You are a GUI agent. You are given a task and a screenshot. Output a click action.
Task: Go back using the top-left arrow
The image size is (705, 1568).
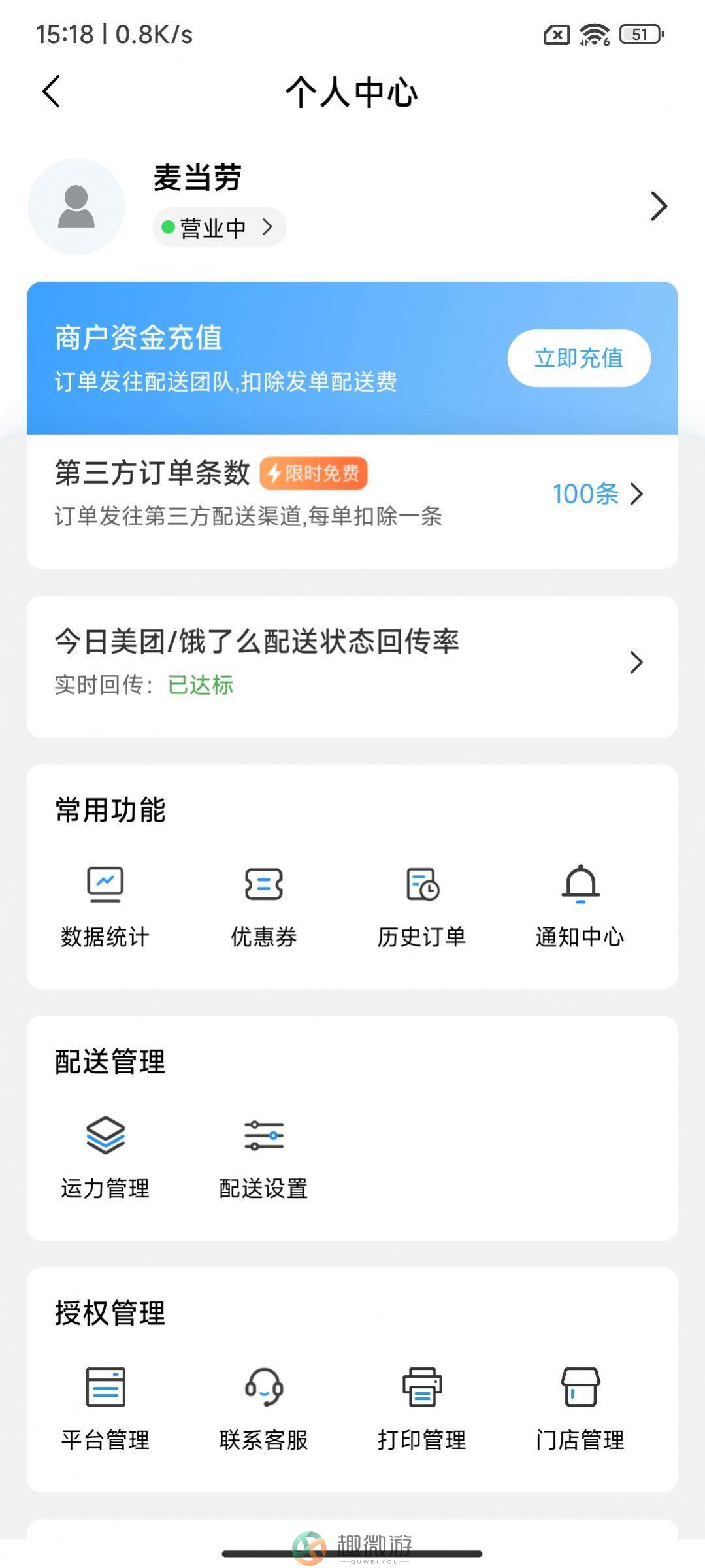click(52, 92)
